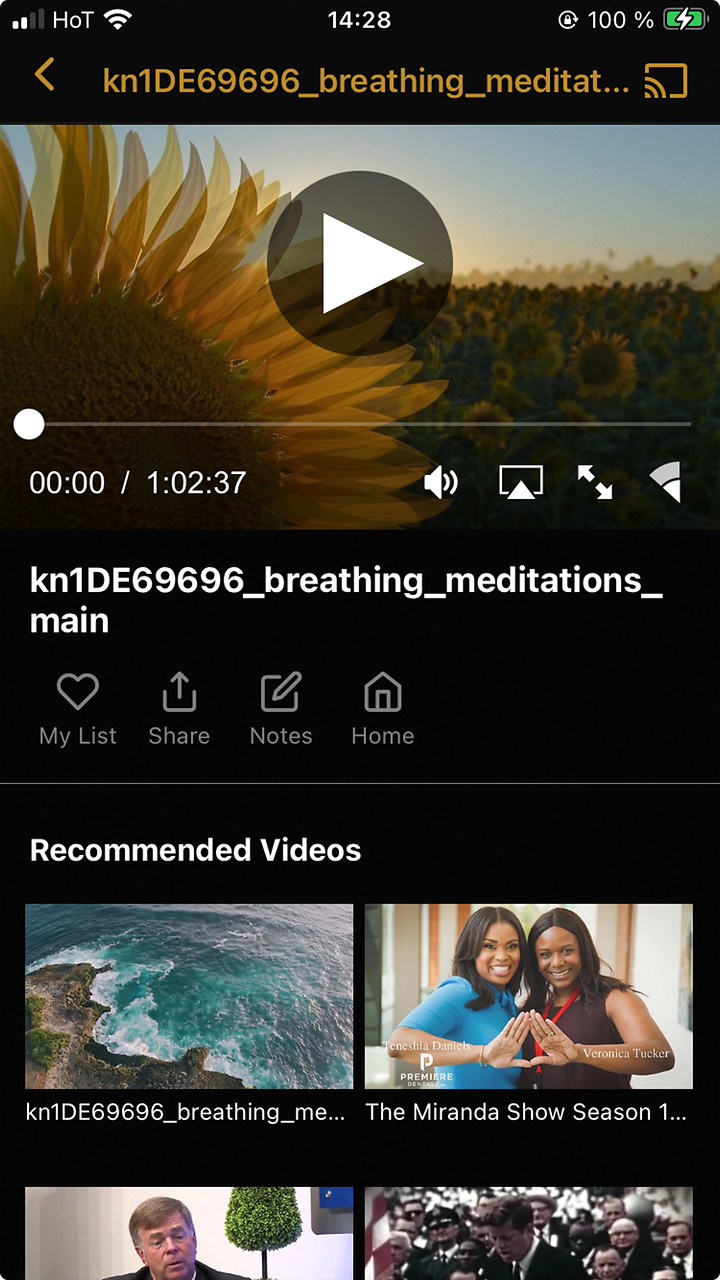Open the black-and-white crowd video

click(x=529, y=1233)
